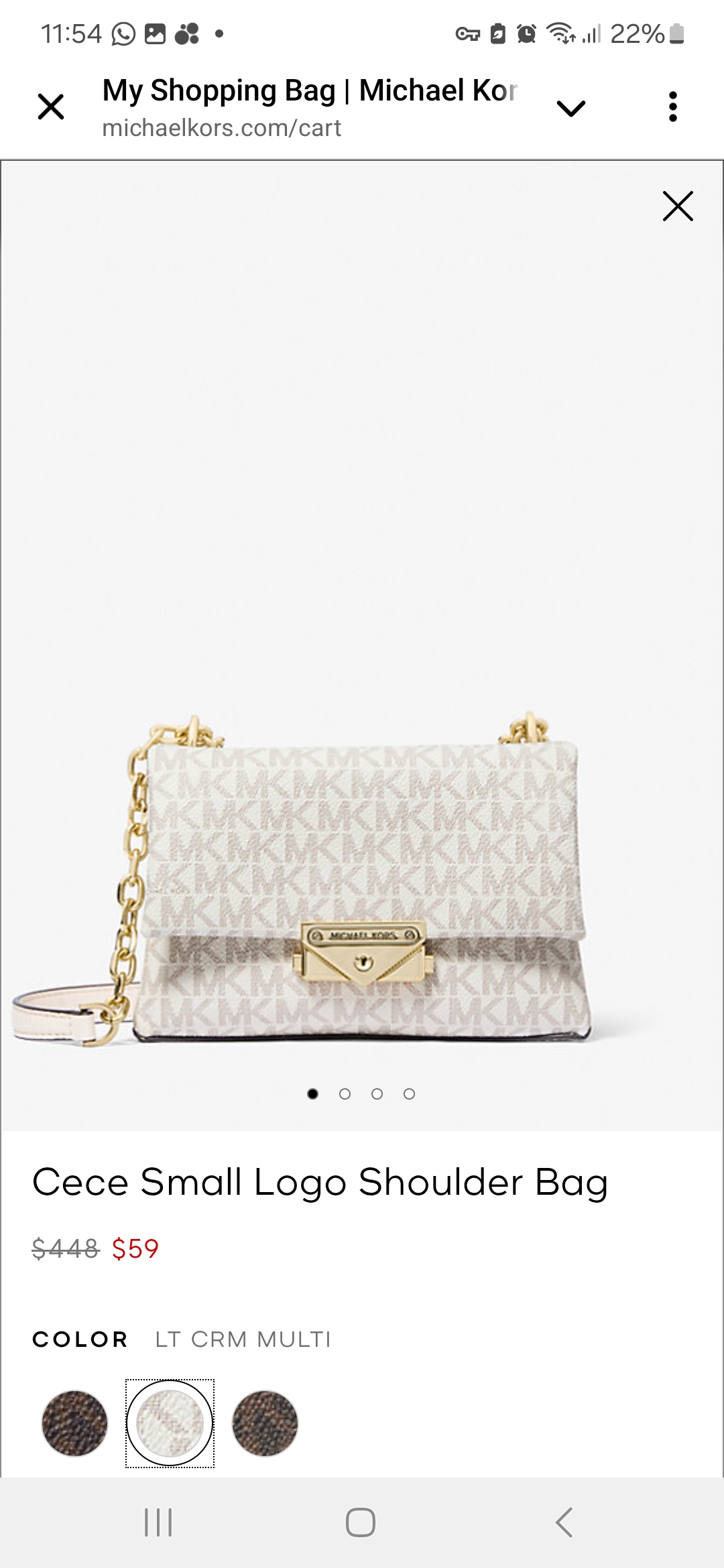Open the browser overflow menu

[x=672, y=107]
